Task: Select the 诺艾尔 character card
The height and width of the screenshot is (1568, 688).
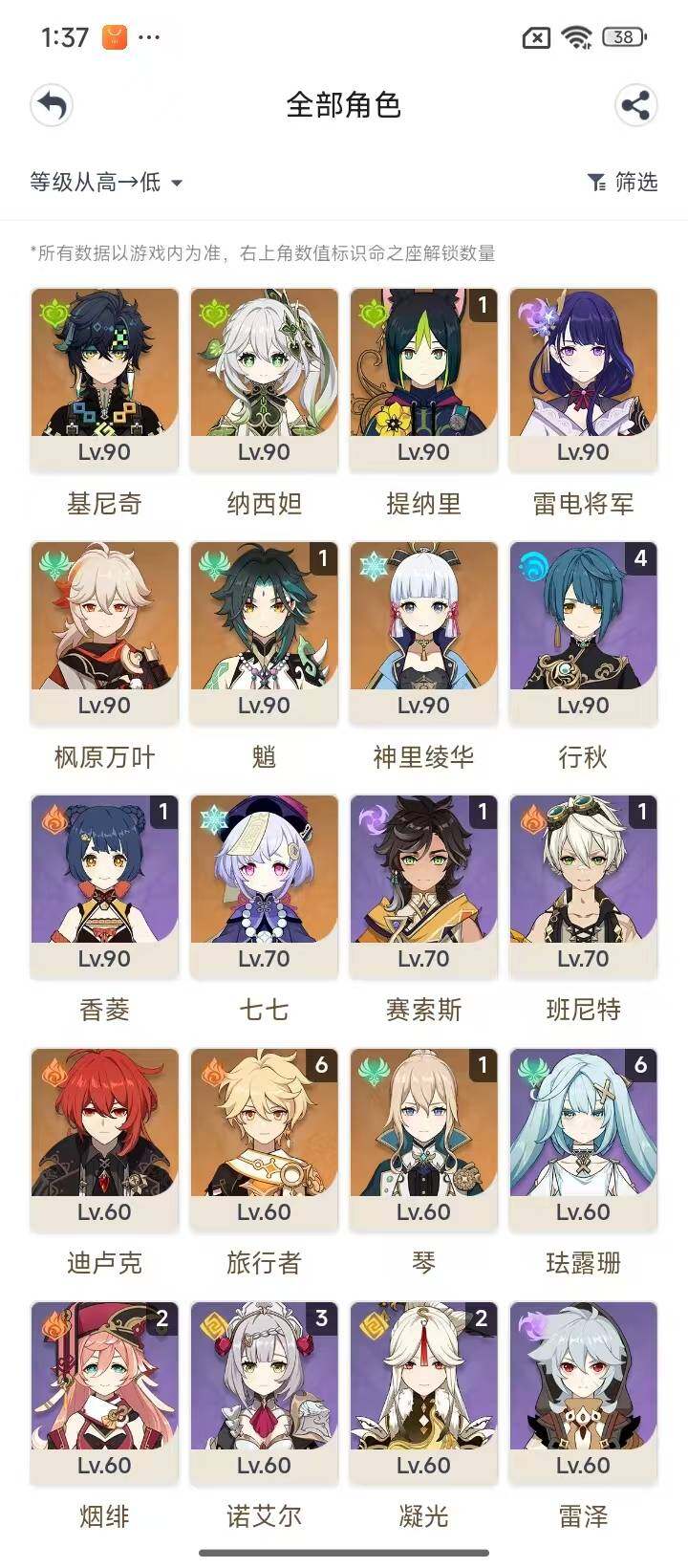Action: [264, 1392]
